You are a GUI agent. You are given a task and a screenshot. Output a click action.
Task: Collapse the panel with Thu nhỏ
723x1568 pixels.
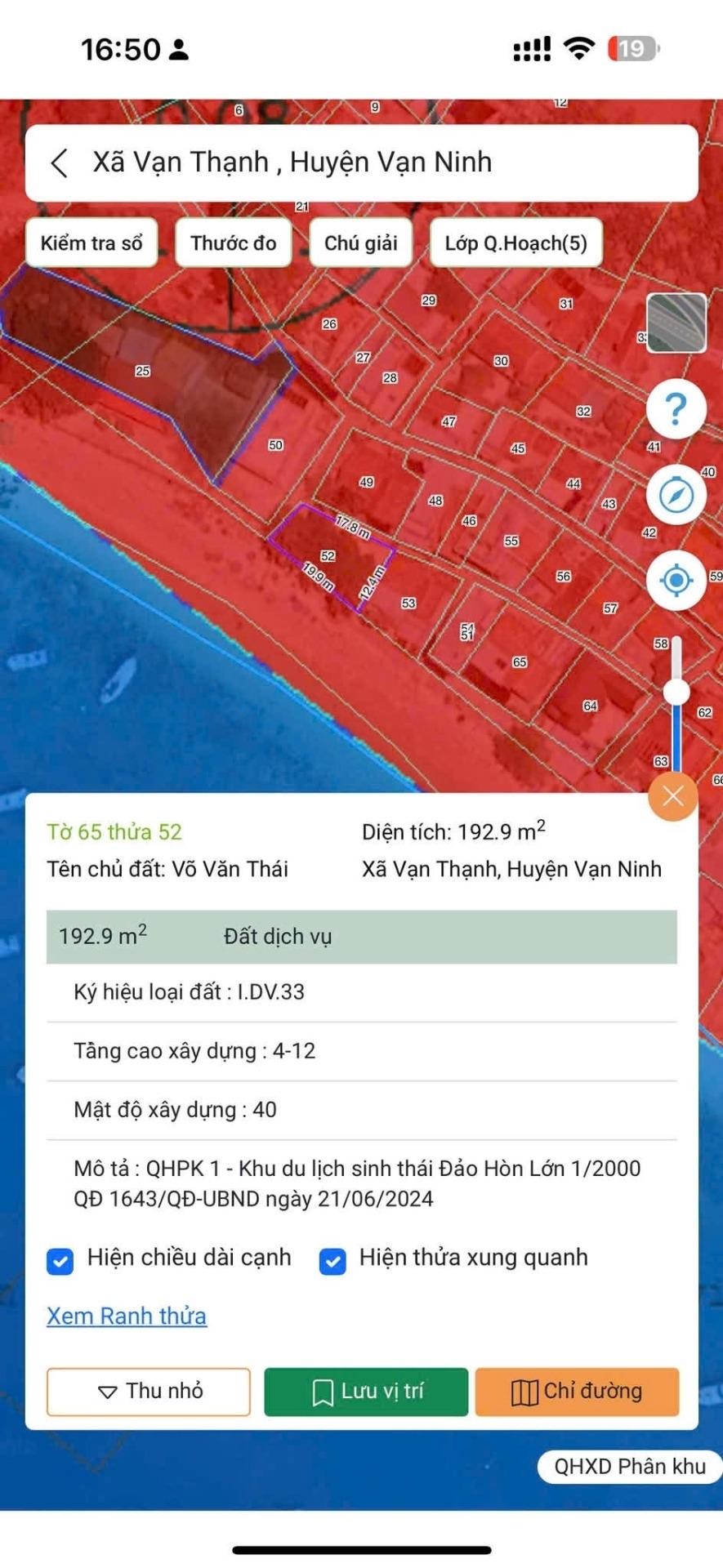[x=149, y=1392]
